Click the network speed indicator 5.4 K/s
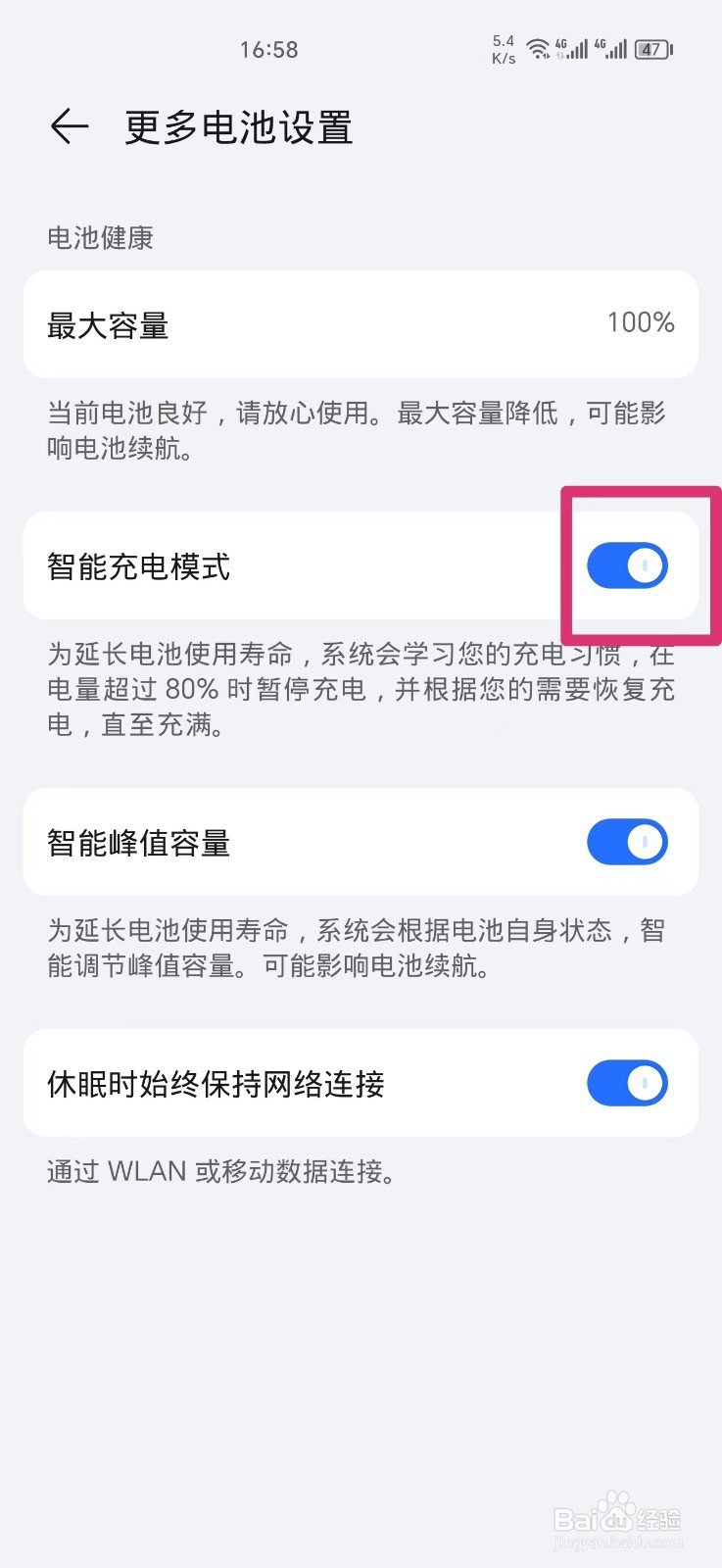The width and height of the screenshot is (722, 1568). click(503, 49)
